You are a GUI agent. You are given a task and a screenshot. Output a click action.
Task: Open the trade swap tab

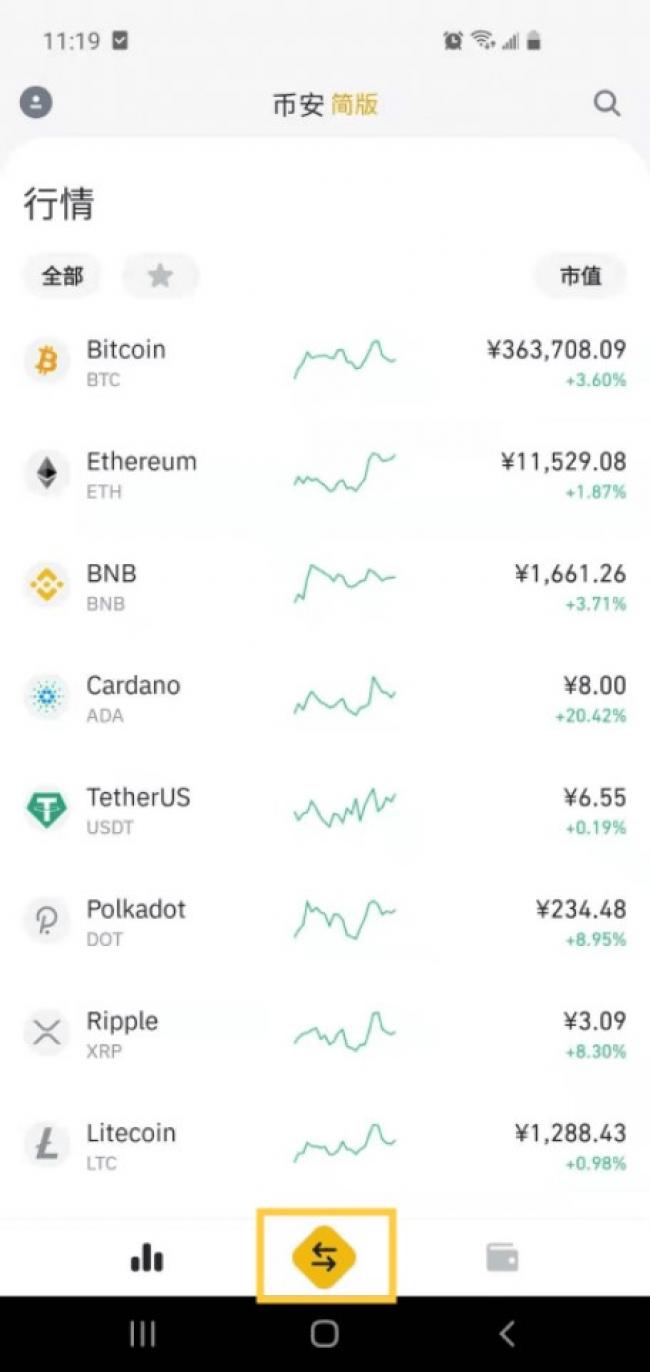coord(325,1257)
